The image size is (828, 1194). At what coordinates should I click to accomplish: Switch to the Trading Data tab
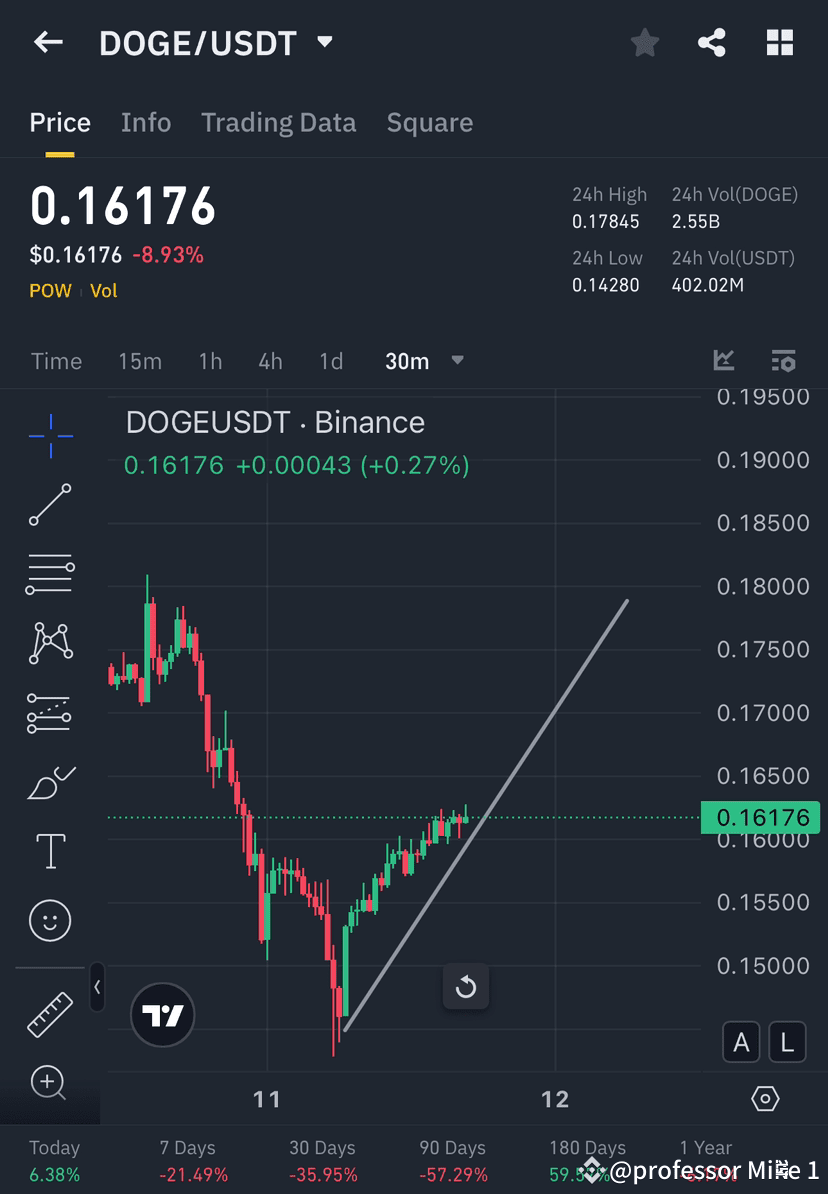[x=278, y=122]
